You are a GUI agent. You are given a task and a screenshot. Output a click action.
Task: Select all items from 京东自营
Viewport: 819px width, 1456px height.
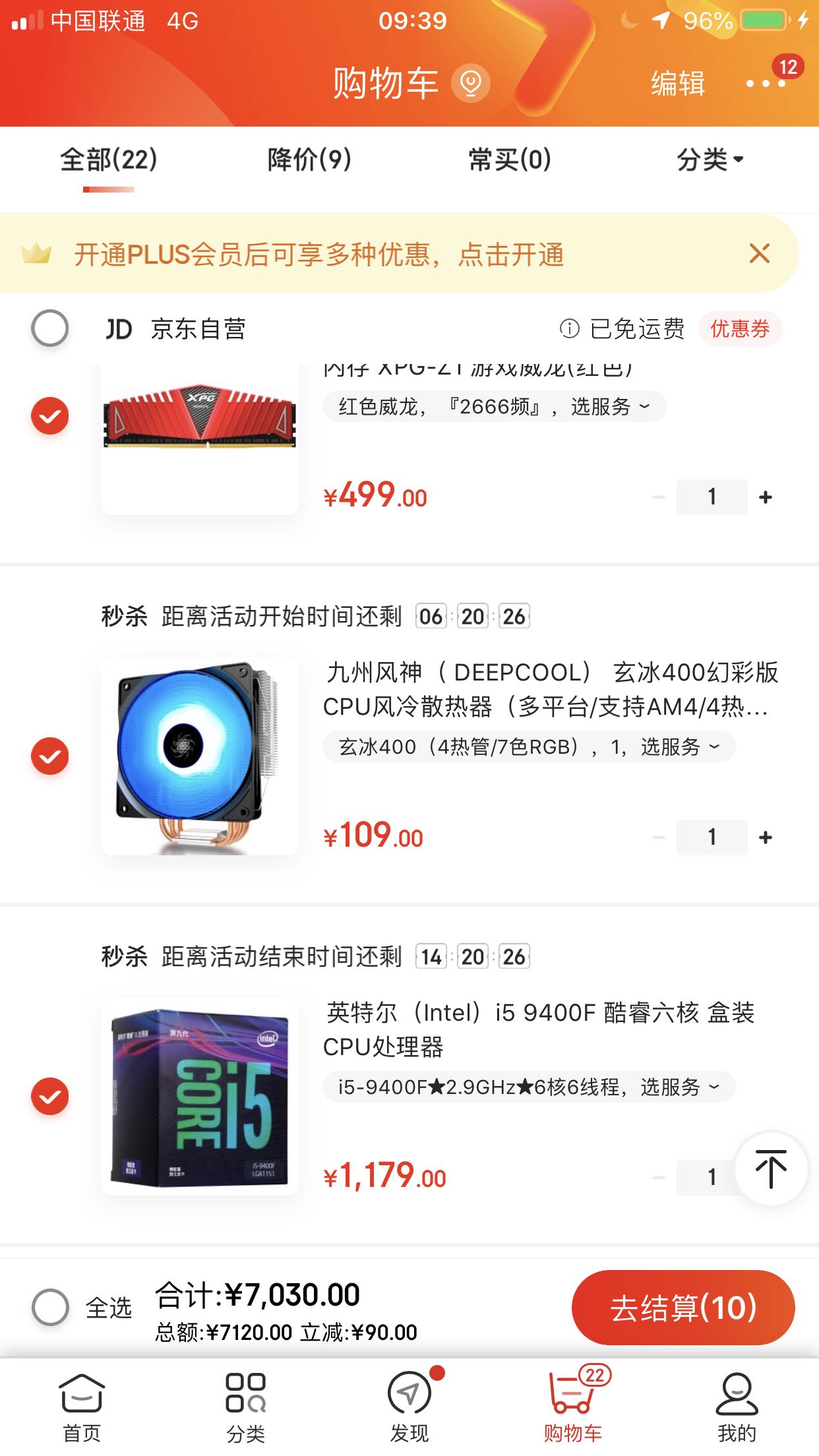point(50,328)
